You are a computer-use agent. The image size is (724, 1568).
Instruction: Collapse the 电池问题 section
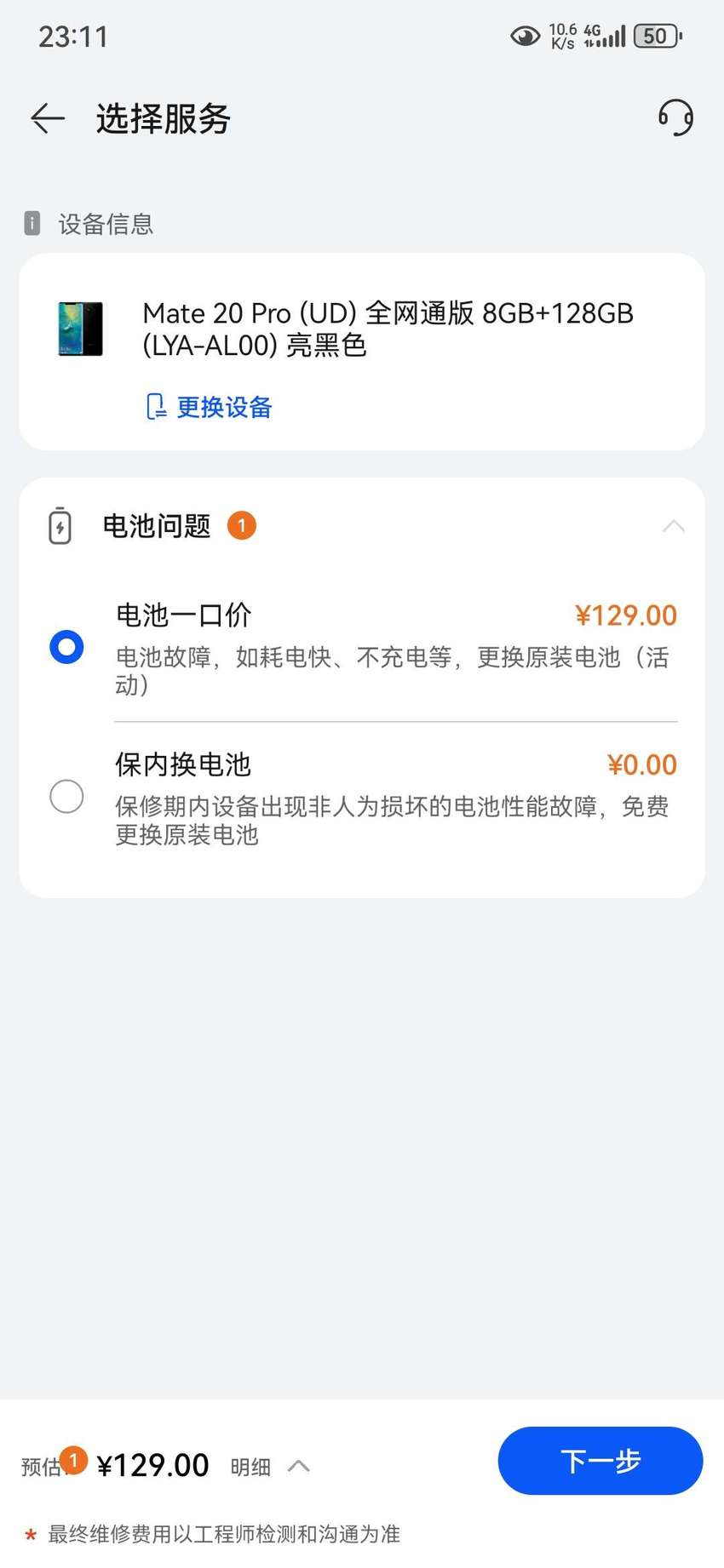pyautogui.click(x=673, y=526)
